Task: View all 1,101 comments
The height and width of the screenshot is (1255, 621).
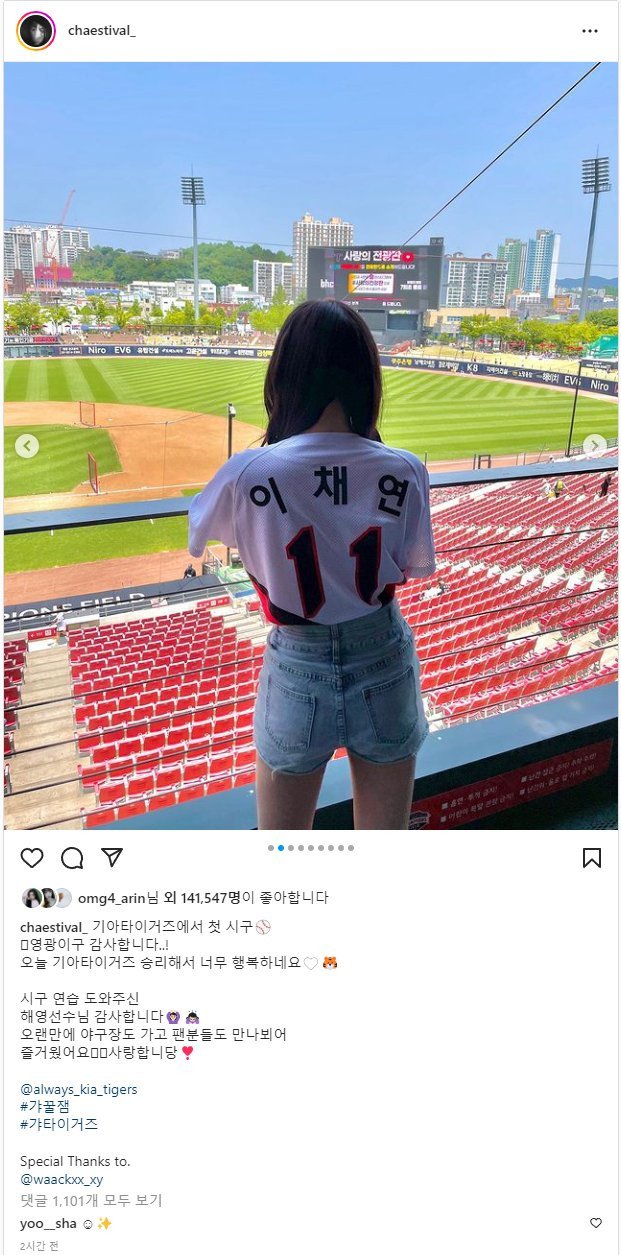Action: point(91,1200)
